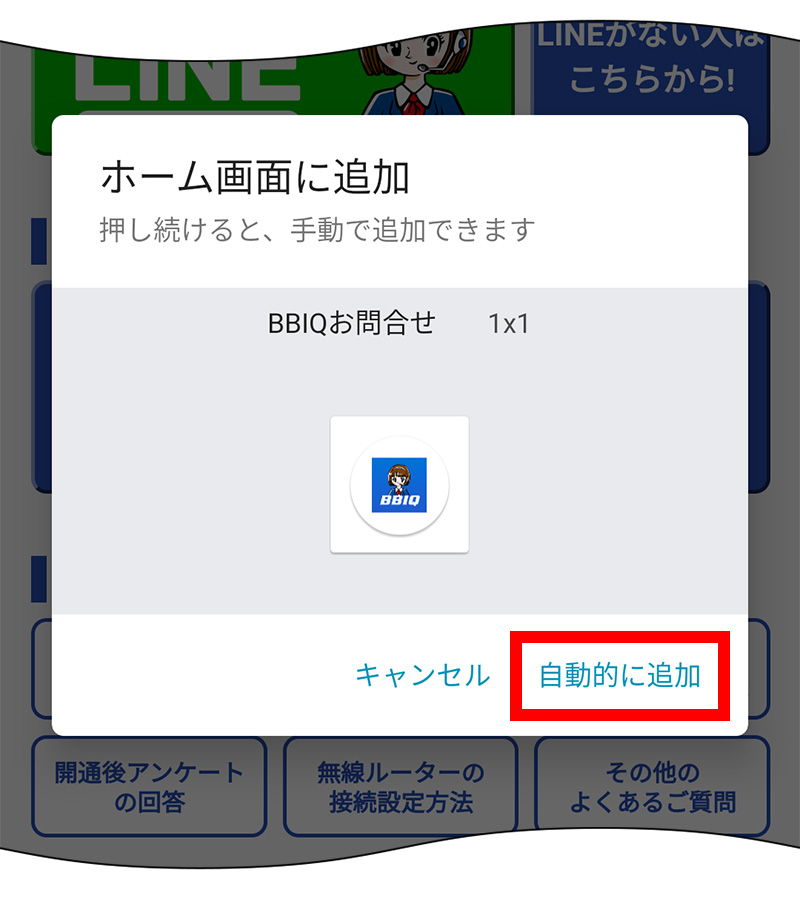Open 無線ルーターの接続設定方法 setup guide
Image resolution: width=800 pixels, height=900 pixels.
point(400,787)
